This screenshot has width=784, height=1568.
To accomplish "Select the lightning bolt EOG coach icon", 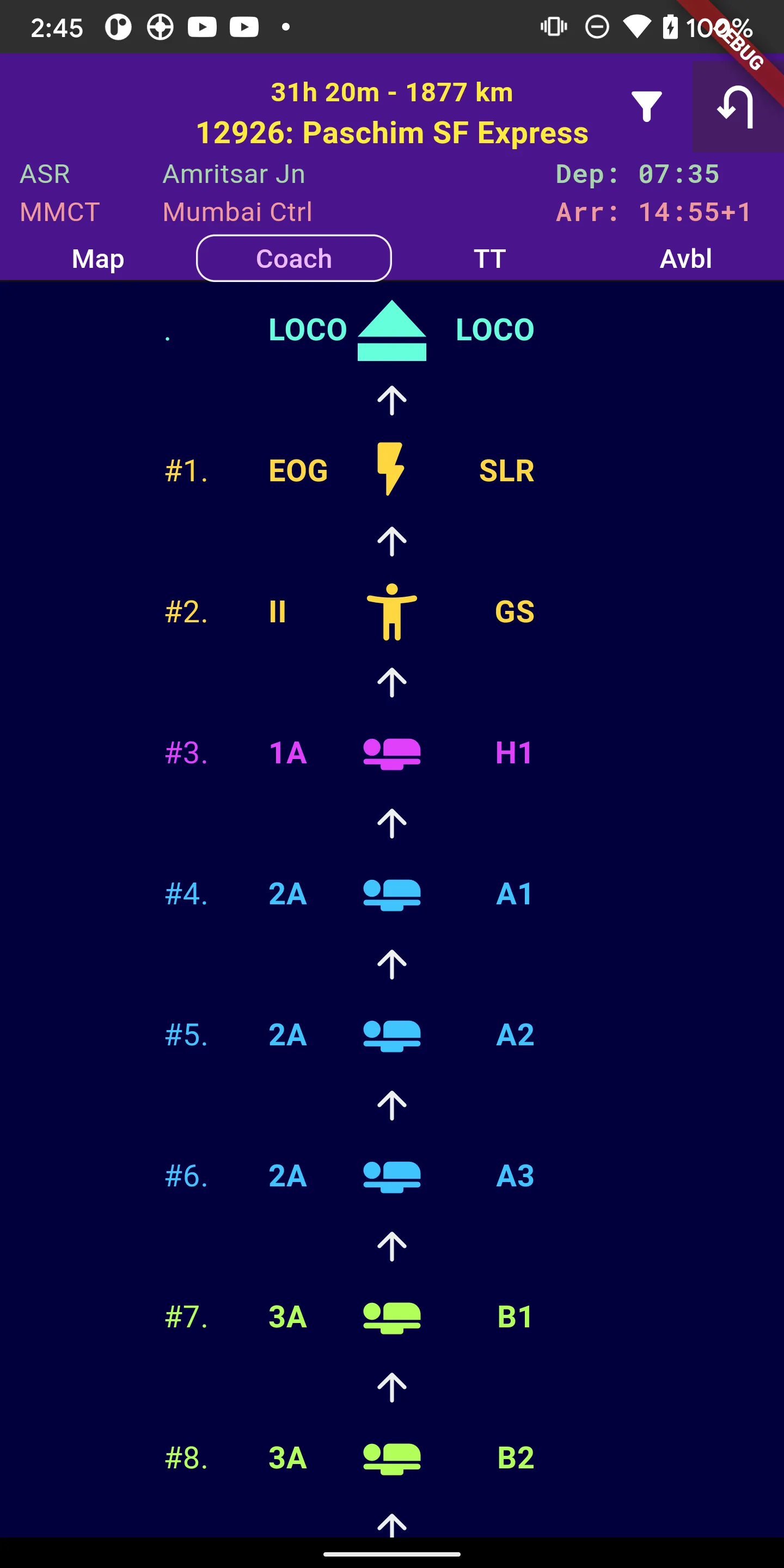I will click(x=390, y=470).
